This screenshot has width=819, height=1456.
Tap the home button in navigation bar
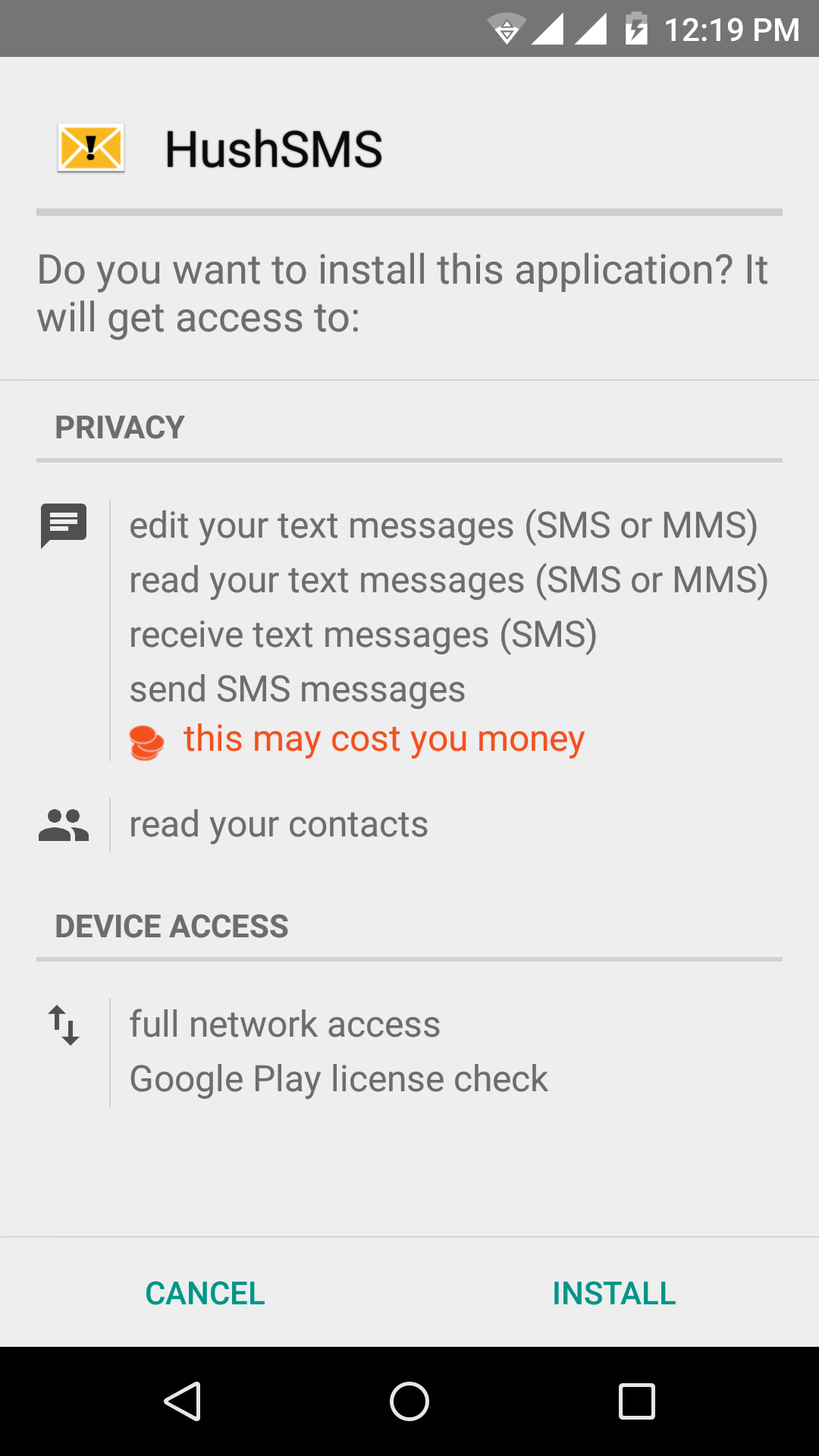point(409,1401)
